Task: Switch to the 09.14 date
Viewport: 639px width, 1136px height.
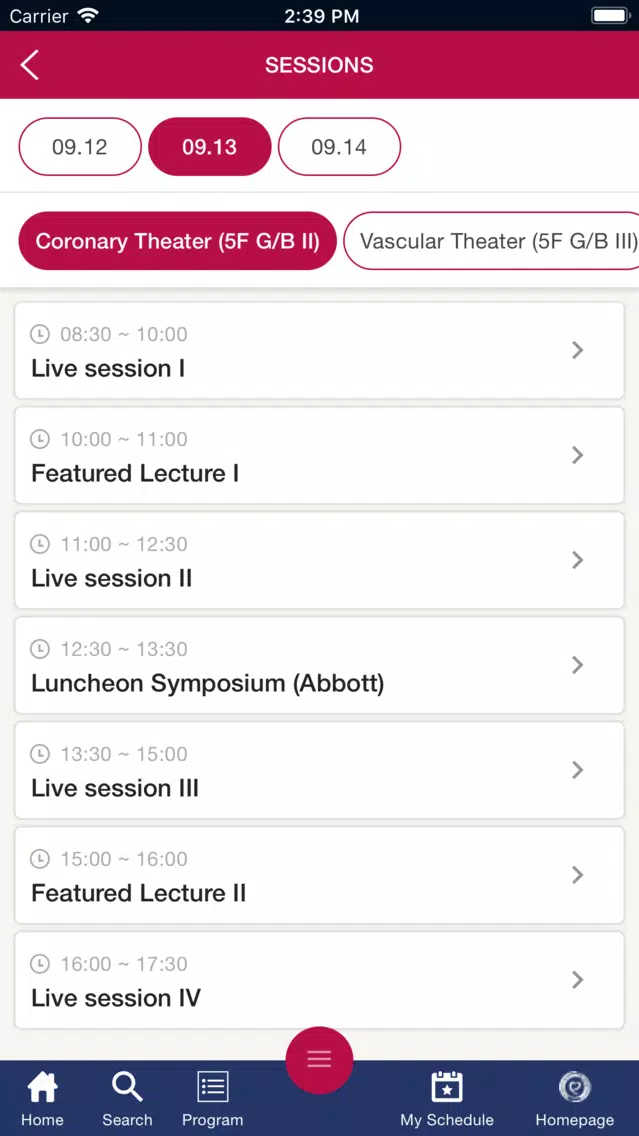Action: click(x=339, y=147)
